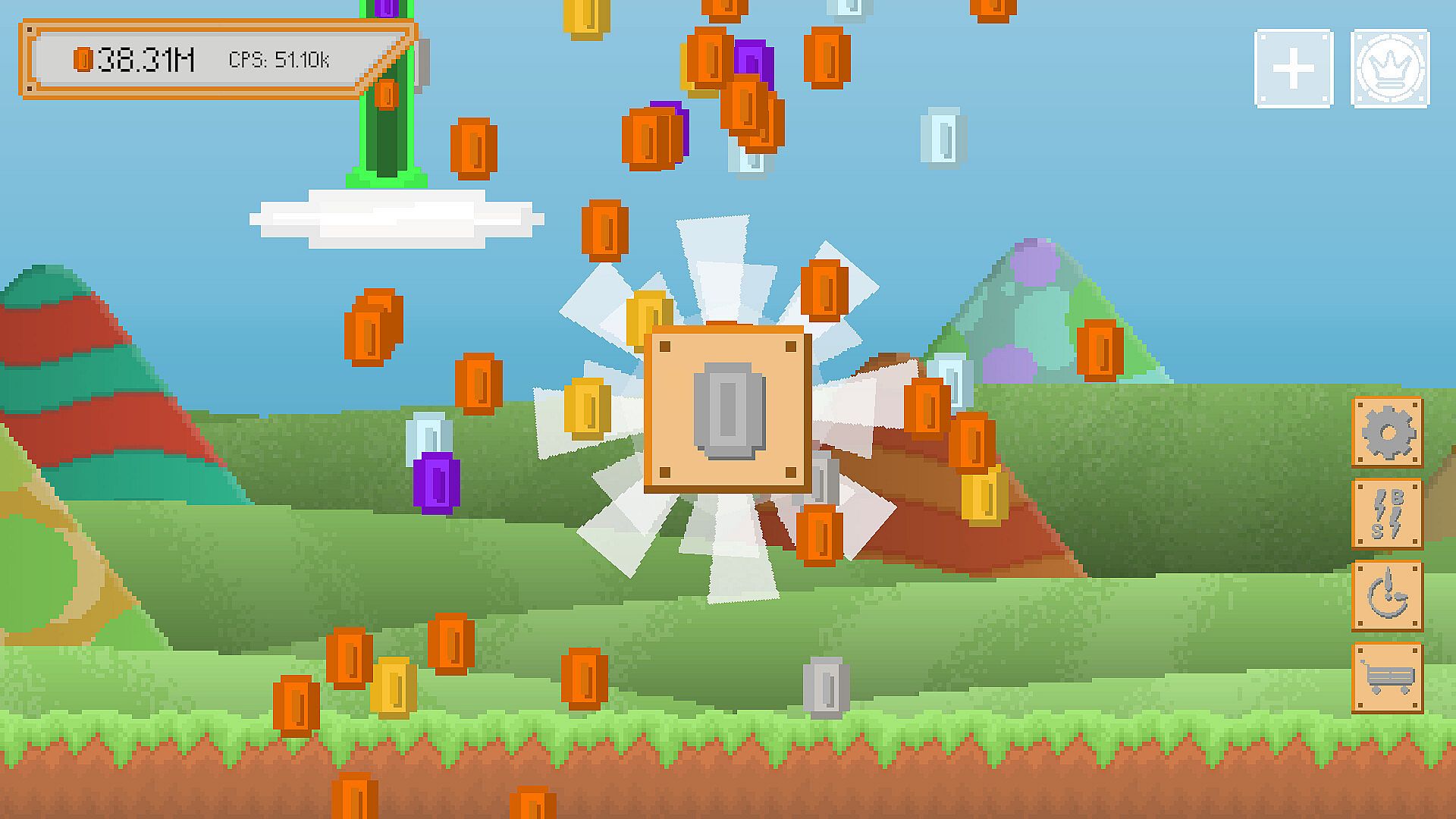Image resolution: width=1456 pixels, height=819 pixels.
Task: Open the timer clock panel
Action: (x=1387, y=596)
